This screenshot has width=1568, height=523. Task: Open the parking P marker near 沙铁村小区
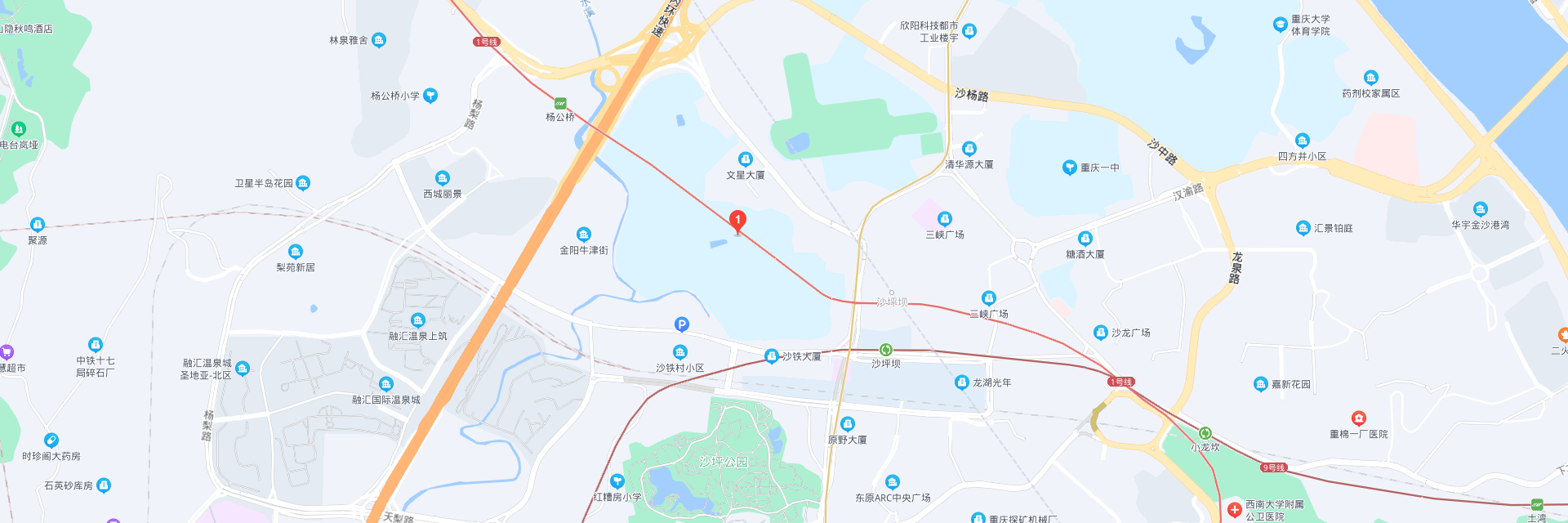(x=681, y=325)
